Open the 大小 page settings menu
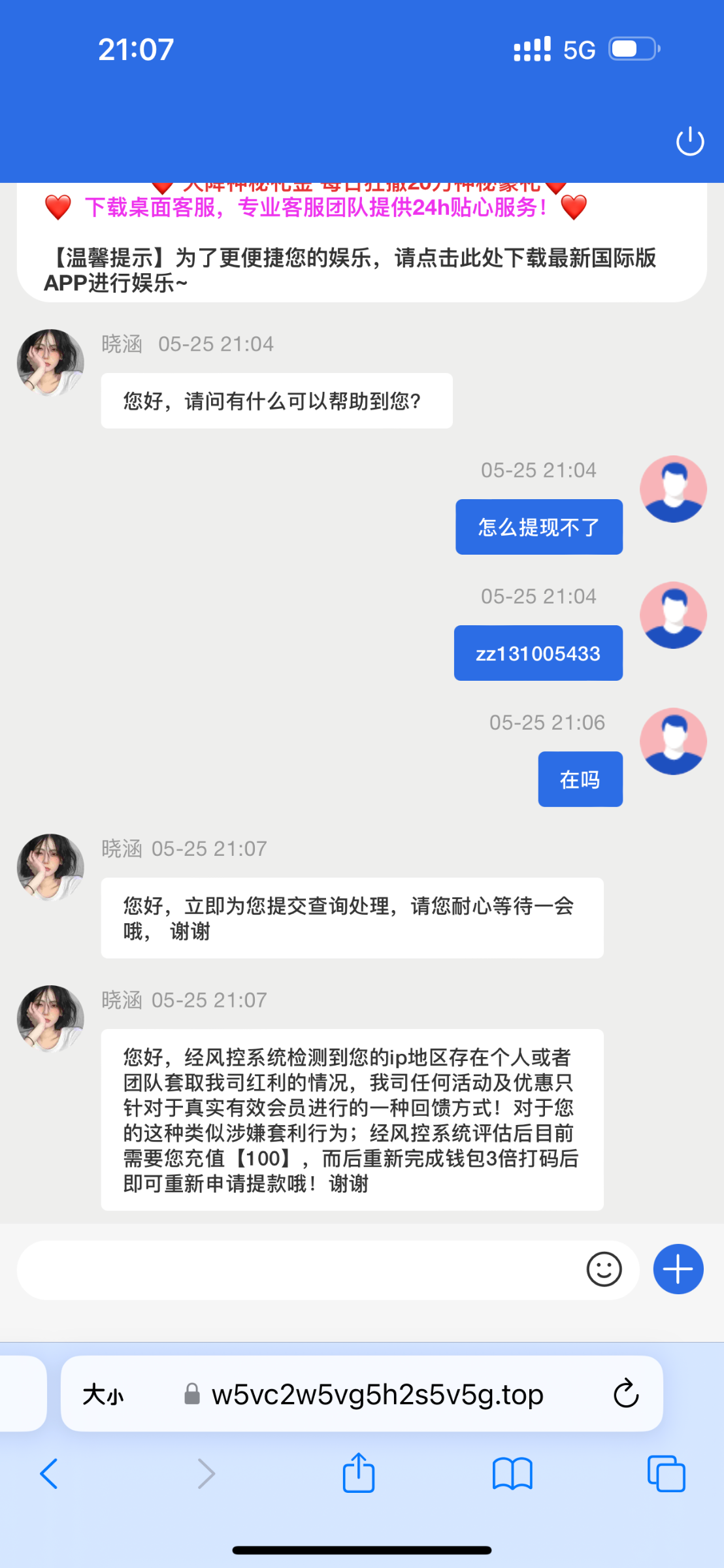The image size is (724, 1568). (103, 1395)
